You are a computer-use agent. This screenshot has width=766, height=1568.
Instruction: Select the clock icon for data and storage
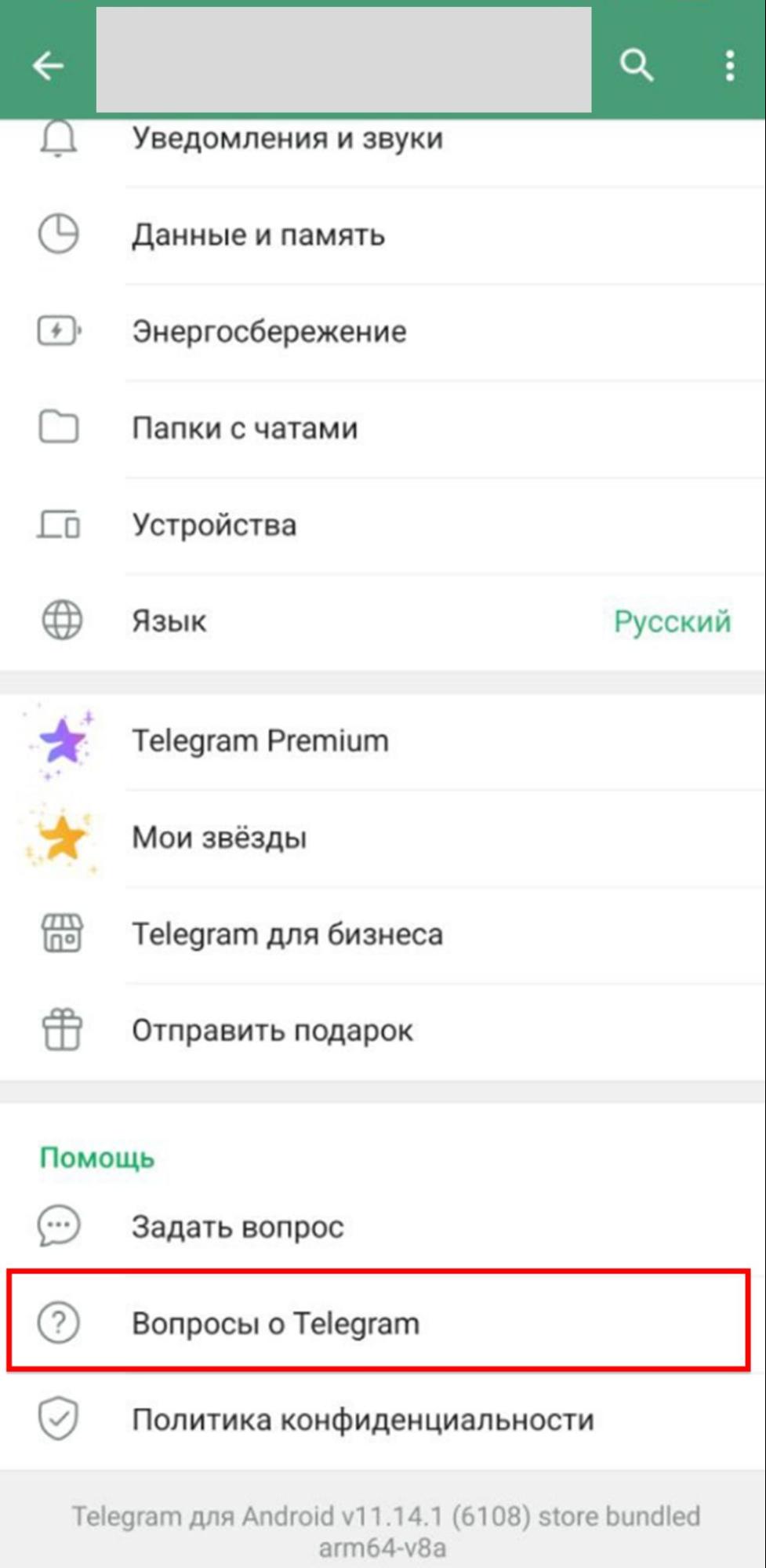(x=58, y=234)
